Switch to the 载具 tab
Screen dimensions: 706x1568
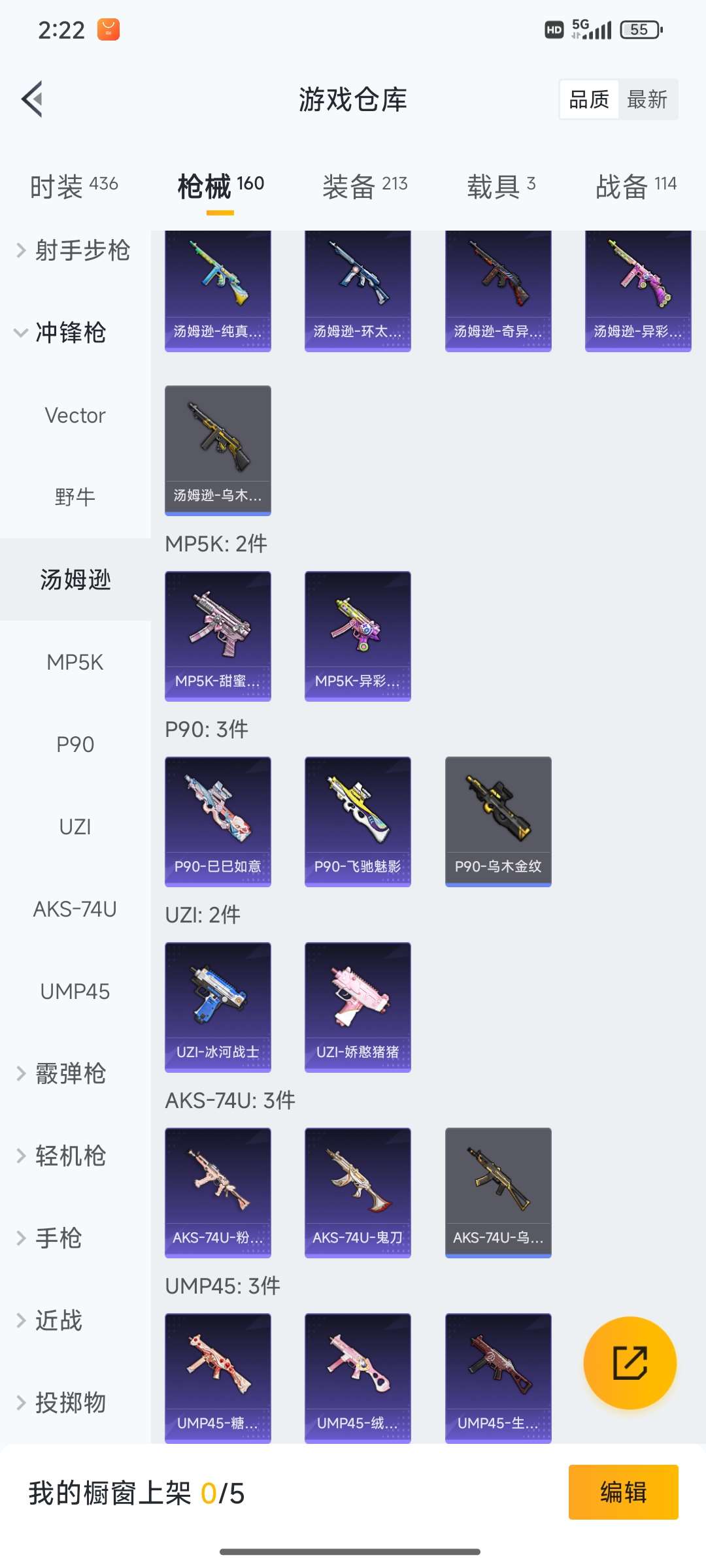[501, 186]
